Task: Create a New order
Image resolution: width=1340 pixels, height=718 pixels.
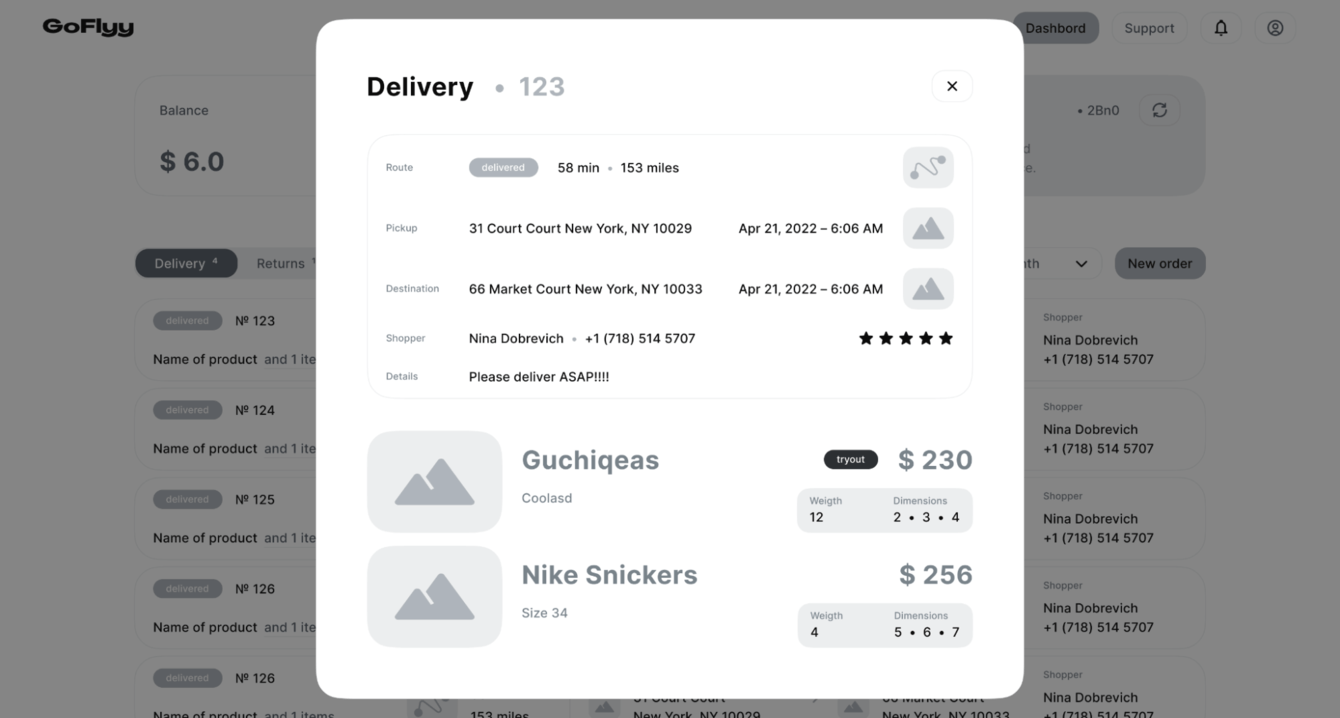Action: 1159,264
